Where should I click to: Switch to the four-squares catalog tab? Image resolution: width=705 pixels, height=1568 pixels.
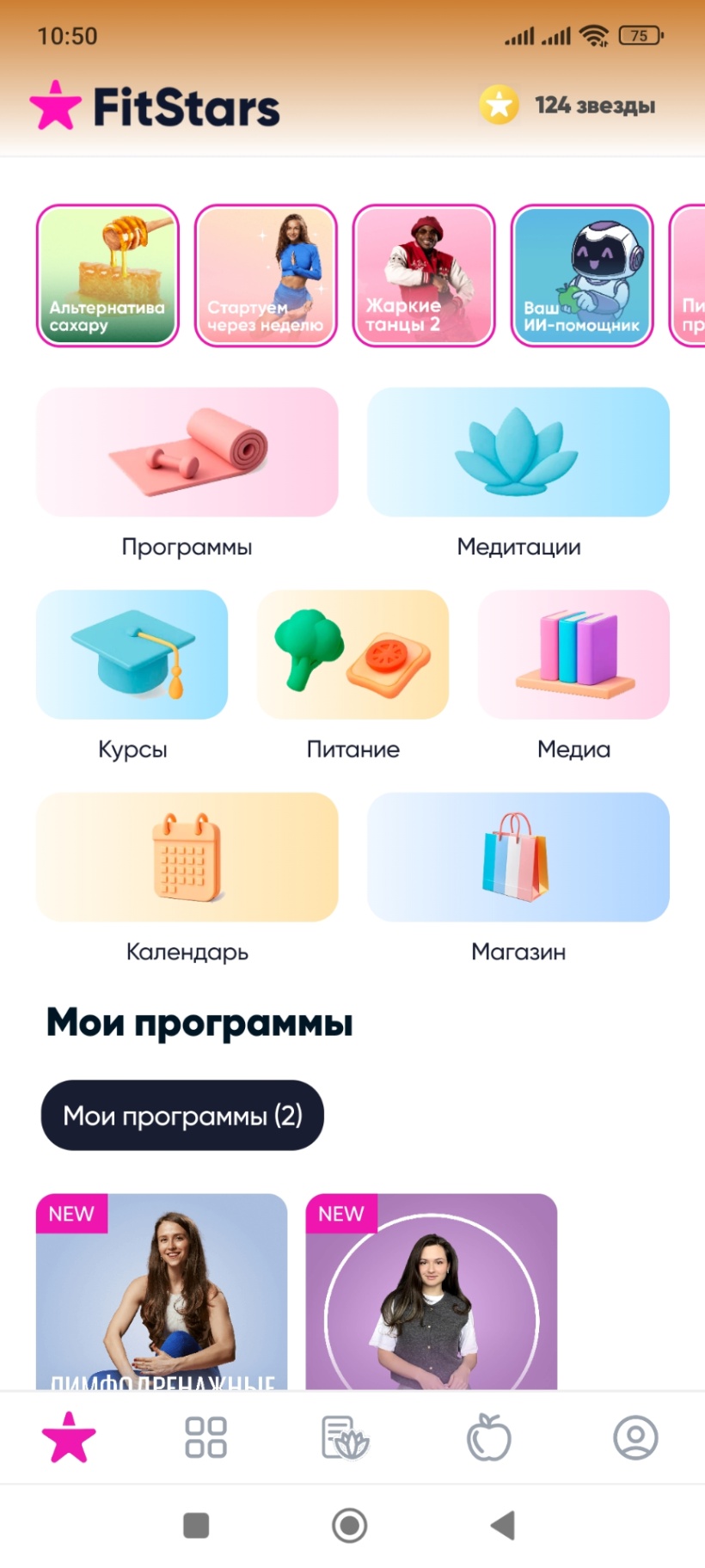coord(206,1437)
